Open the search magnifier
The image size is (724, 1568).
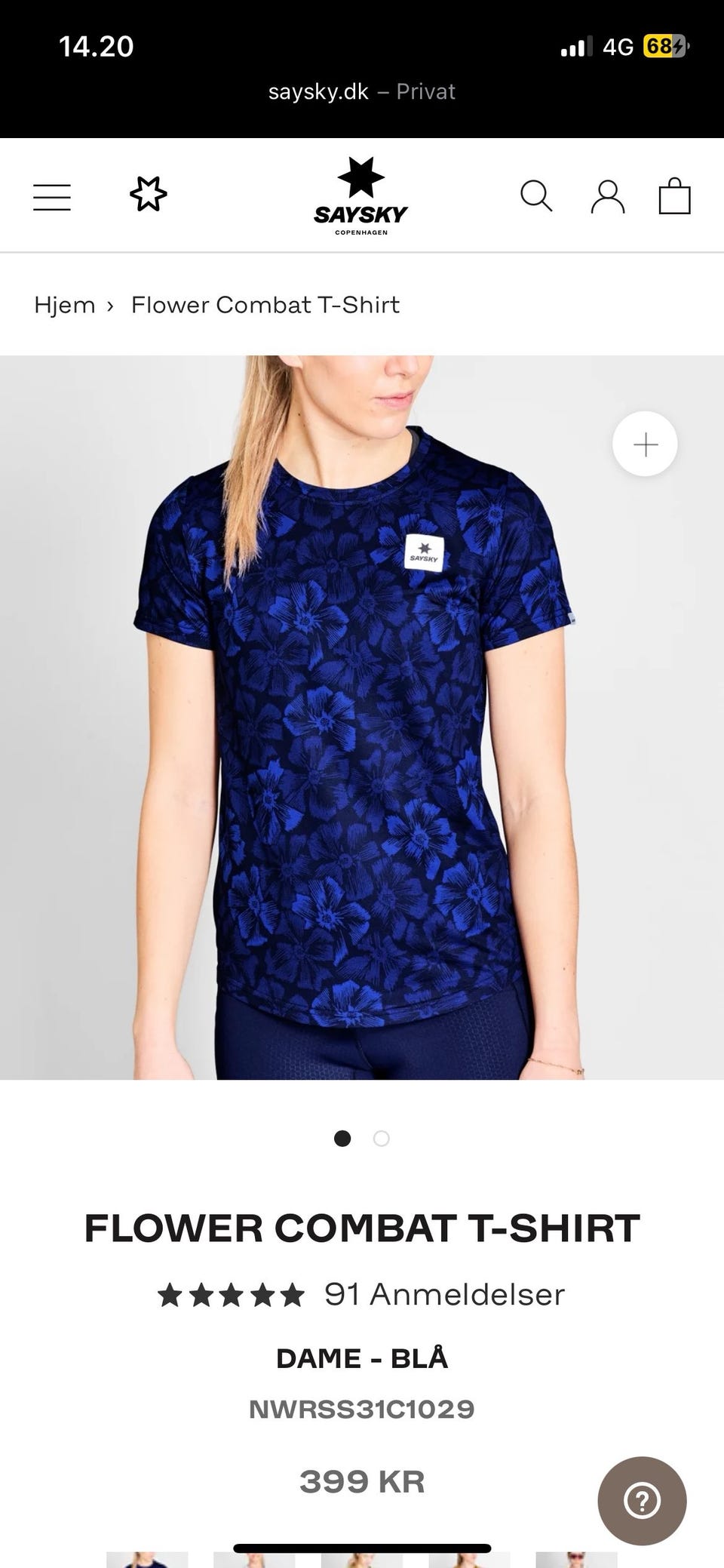537,196
